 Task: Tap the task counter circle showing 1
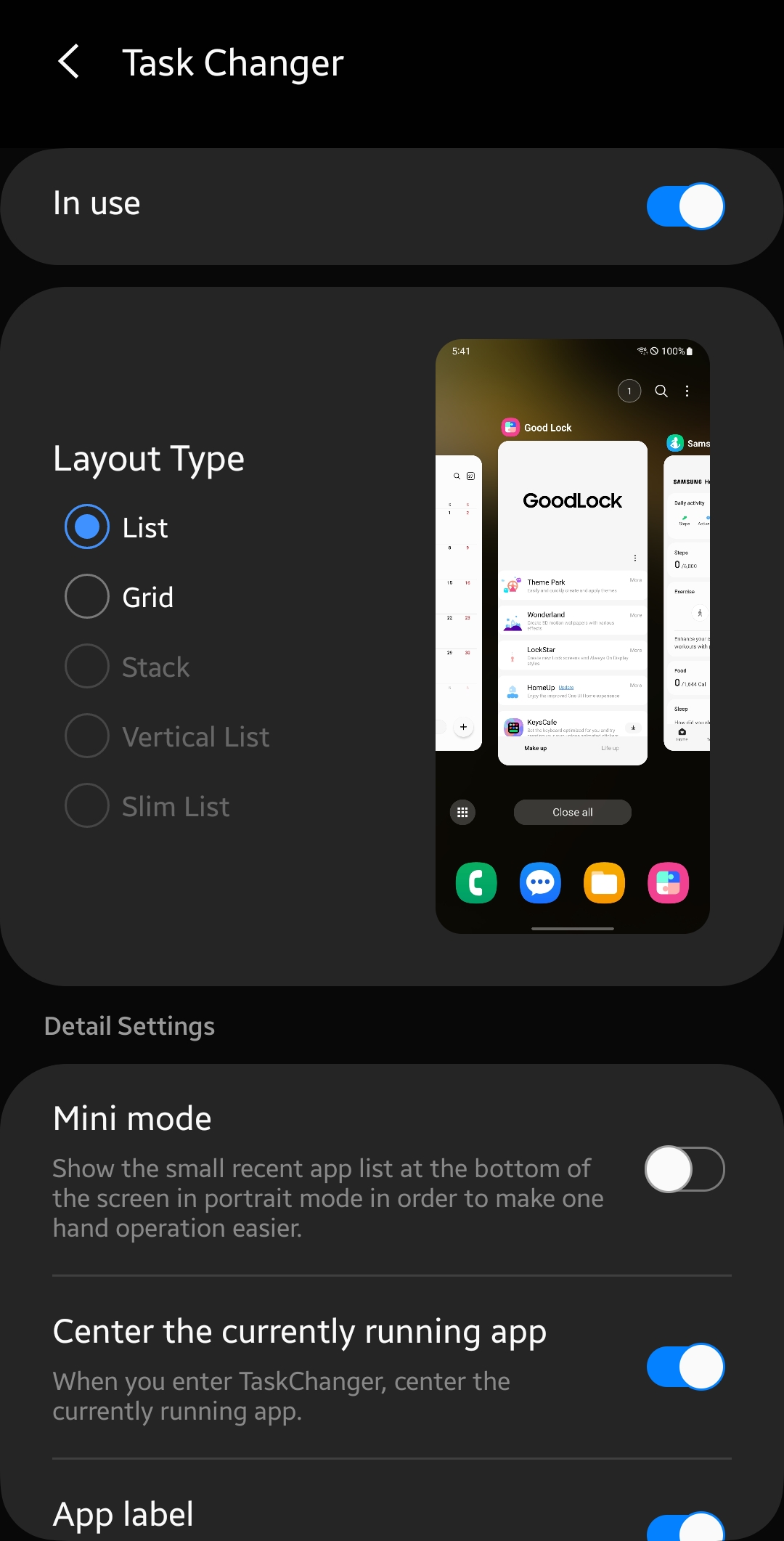click(629, 391)
